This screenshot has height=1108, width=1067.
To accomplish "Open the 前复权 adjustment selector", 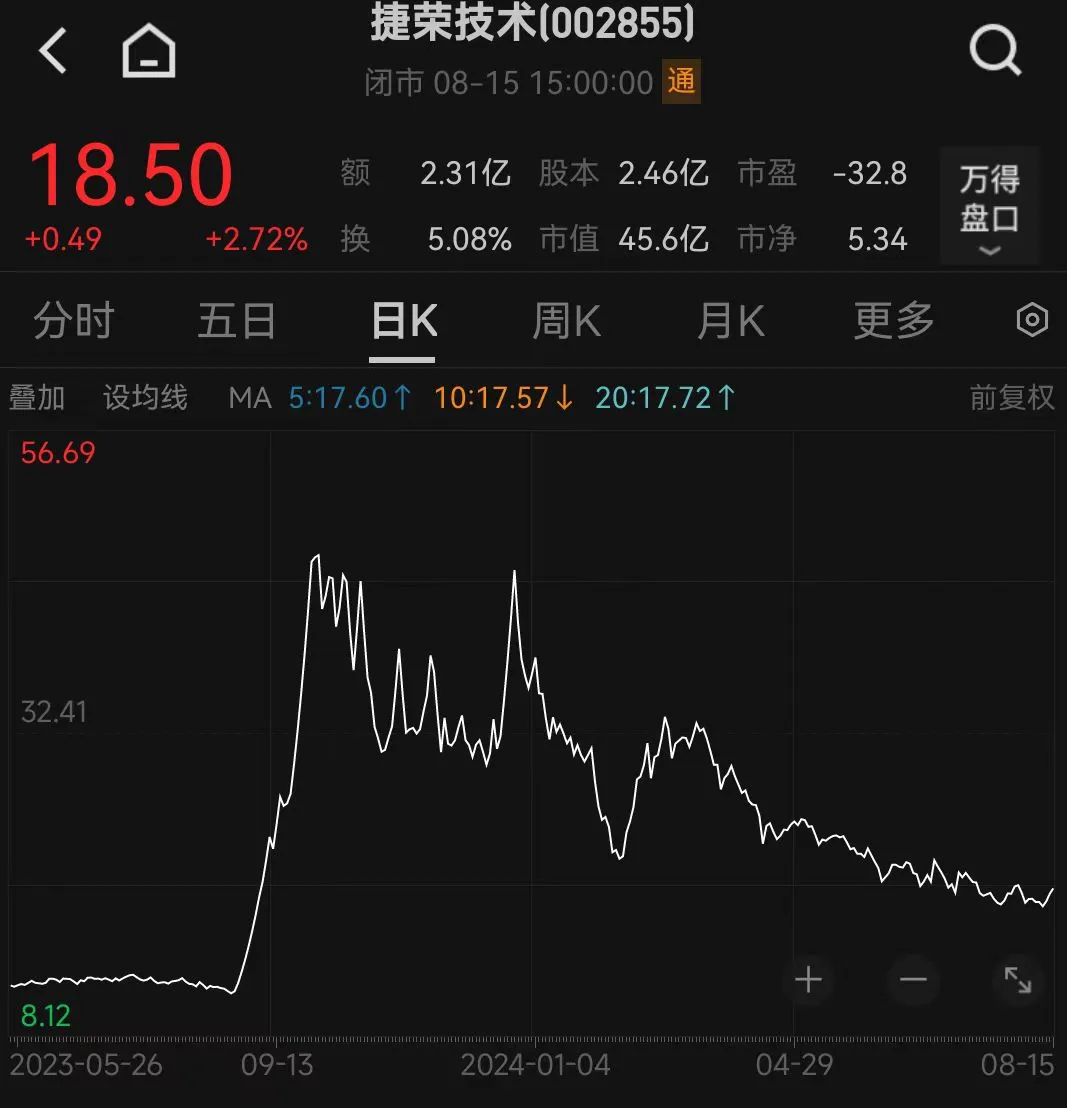I will click(x=1012, y=397).
